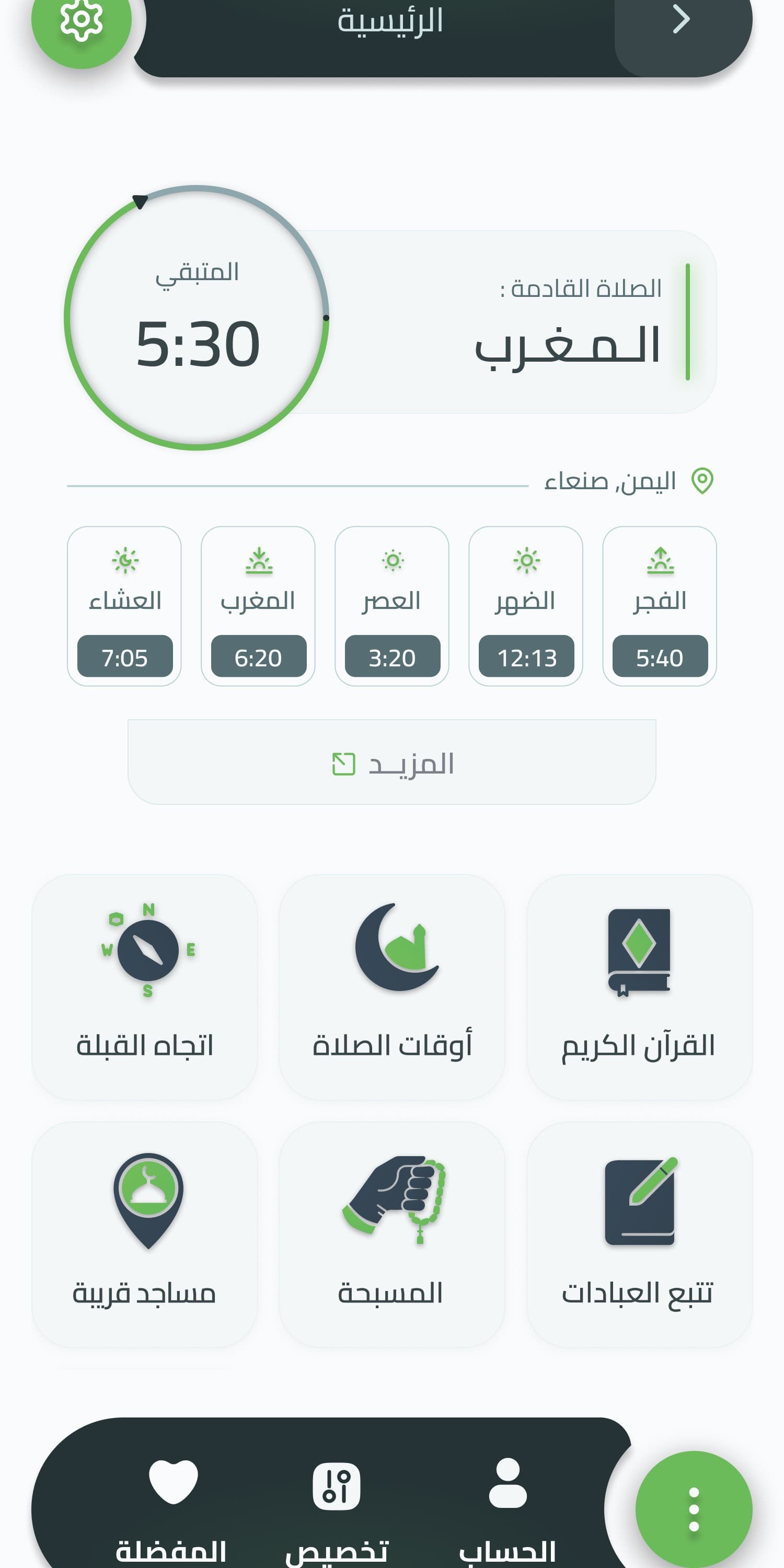Select the العشاء 7:05 prayer card
The height and width of the screenshot is (1568, 784).
point(124,606)
